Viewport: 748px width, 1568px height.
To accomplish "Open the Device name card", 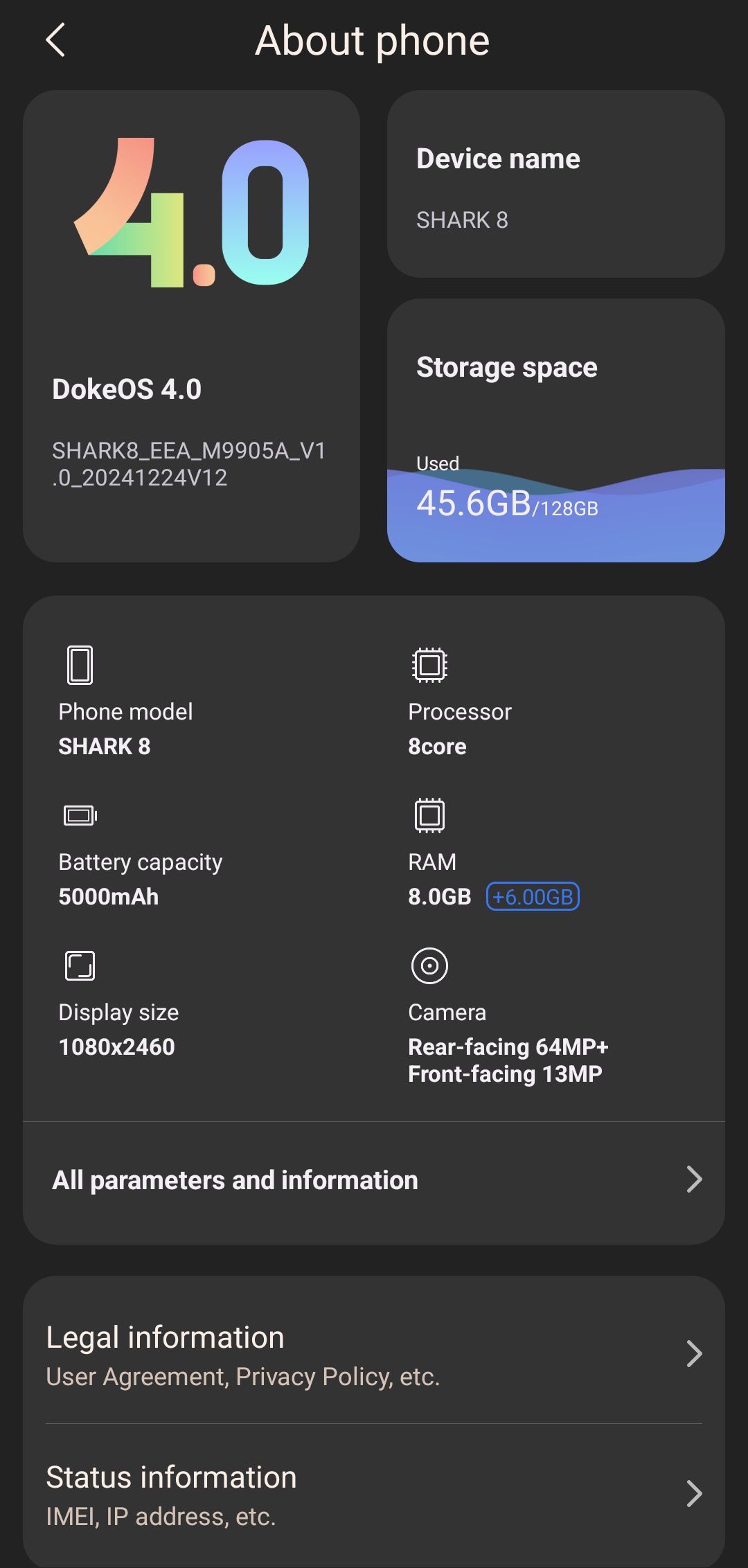I will (556, 184).
